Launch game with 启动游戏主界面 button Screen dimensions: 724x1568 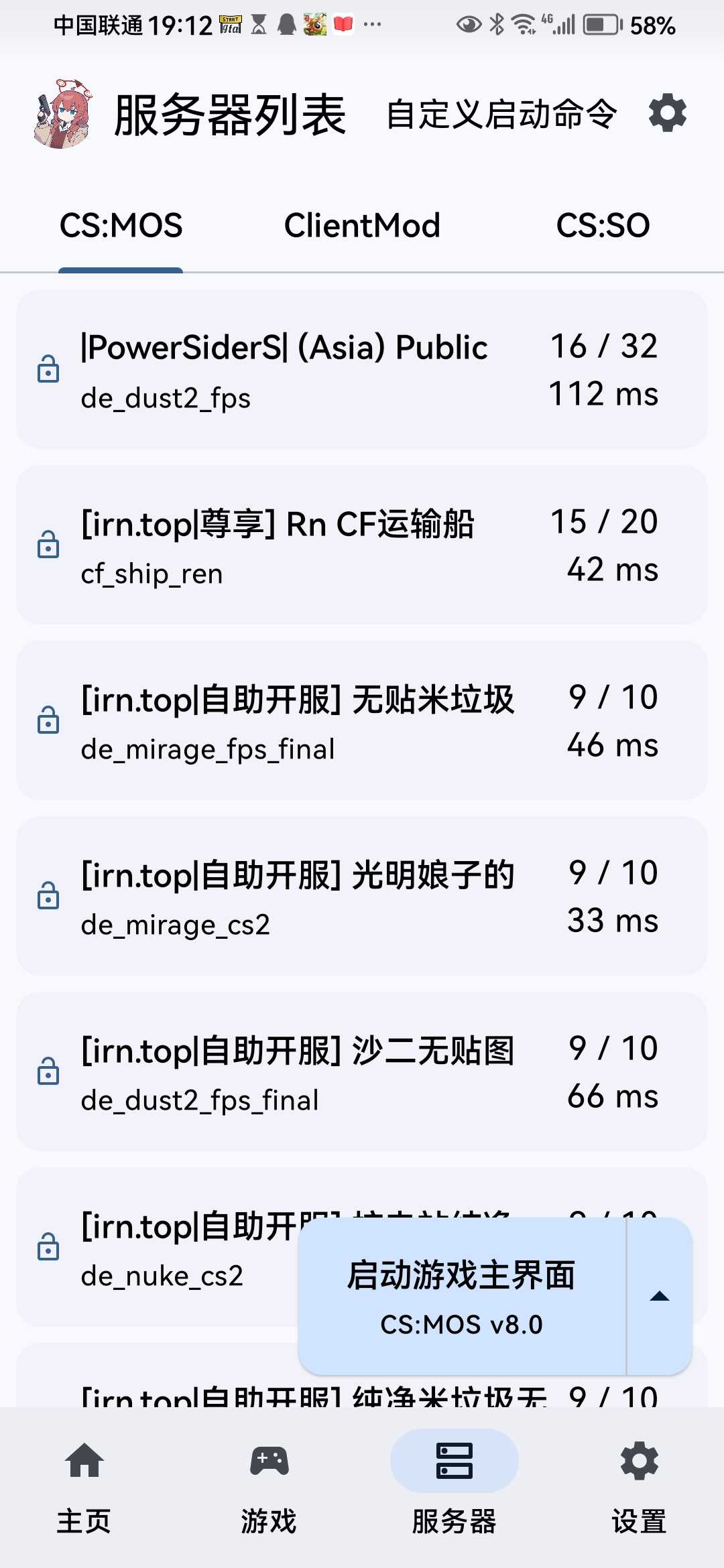click(x=461, y=1296)
